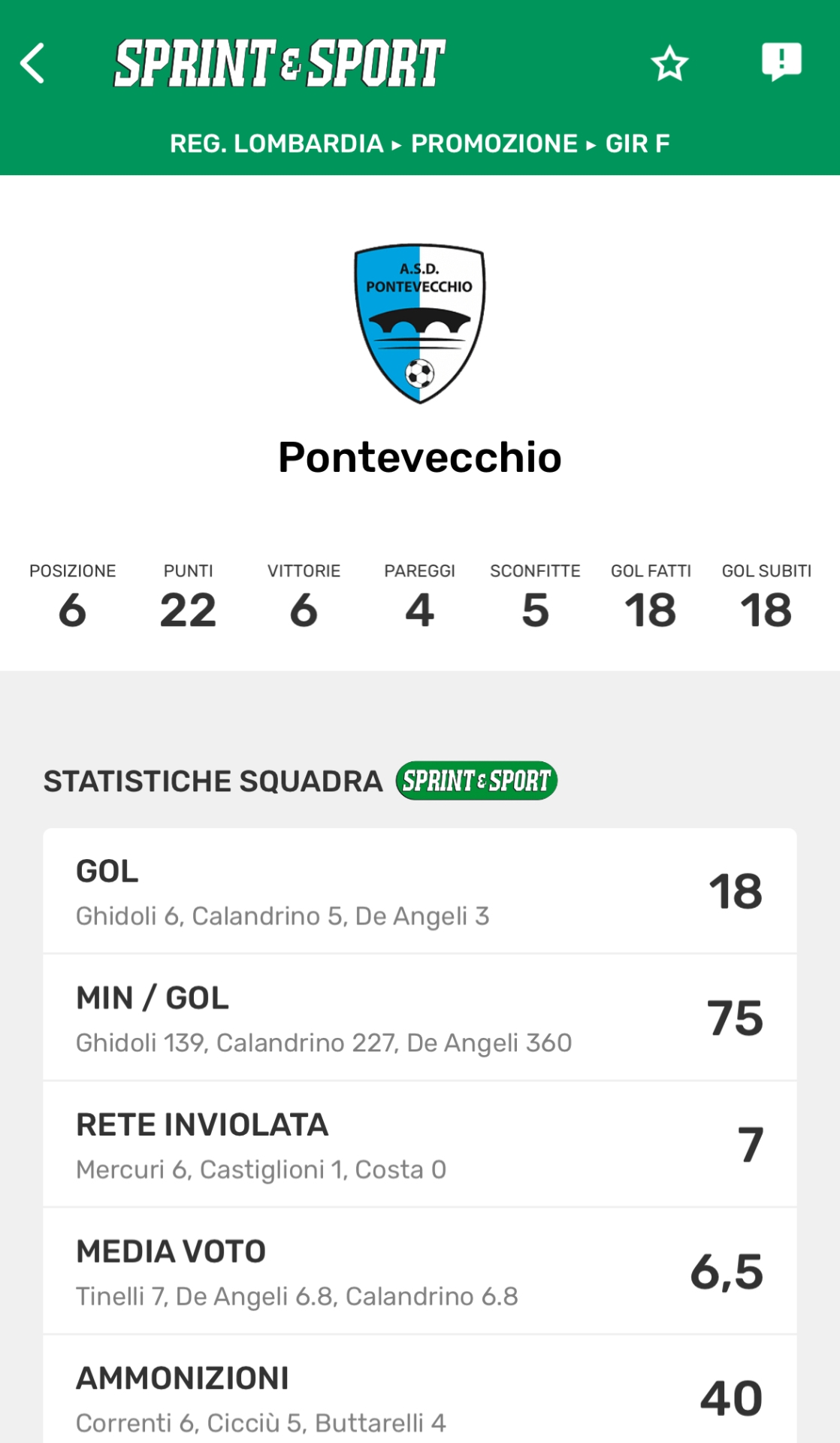The height and width of the screenshot is (1443, 840).
Task: View the MIN / GOL stat details
Action: point(420,1018)
